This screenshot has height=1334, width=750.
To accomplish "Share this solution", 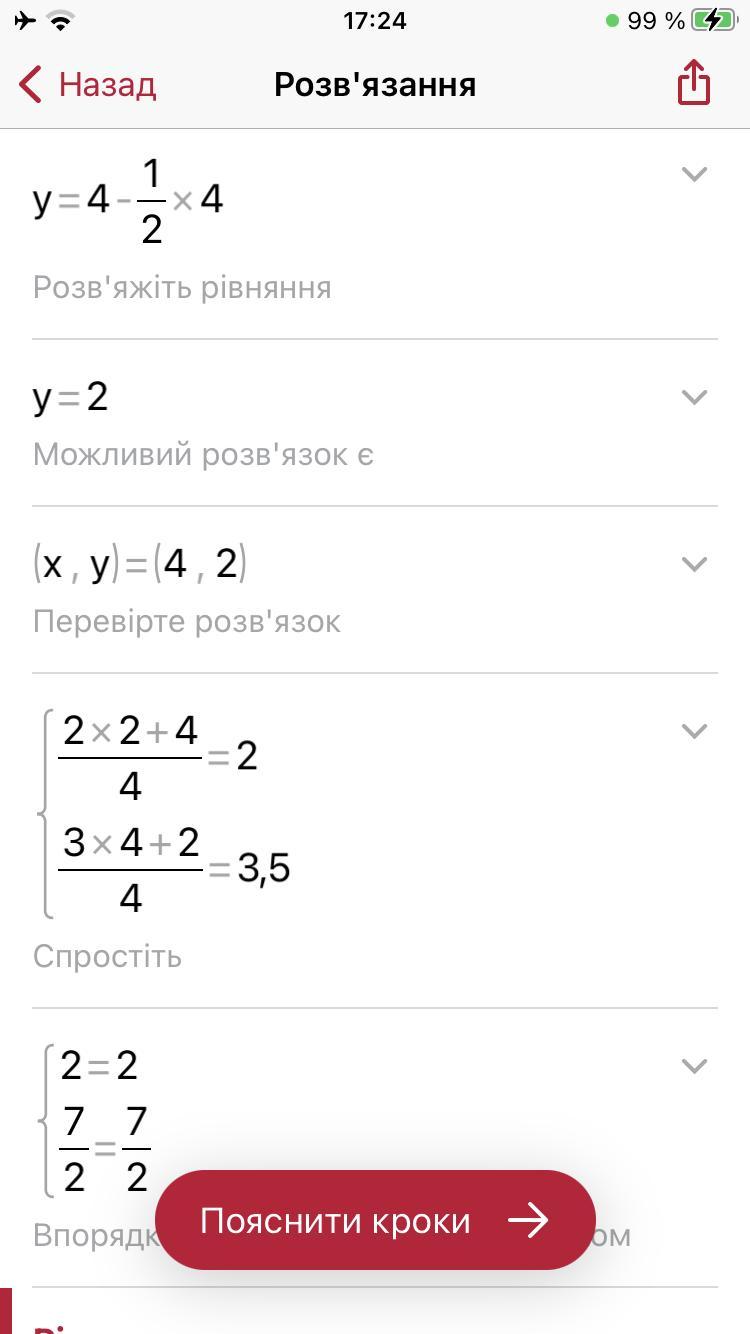I will (x=693, y=83).
